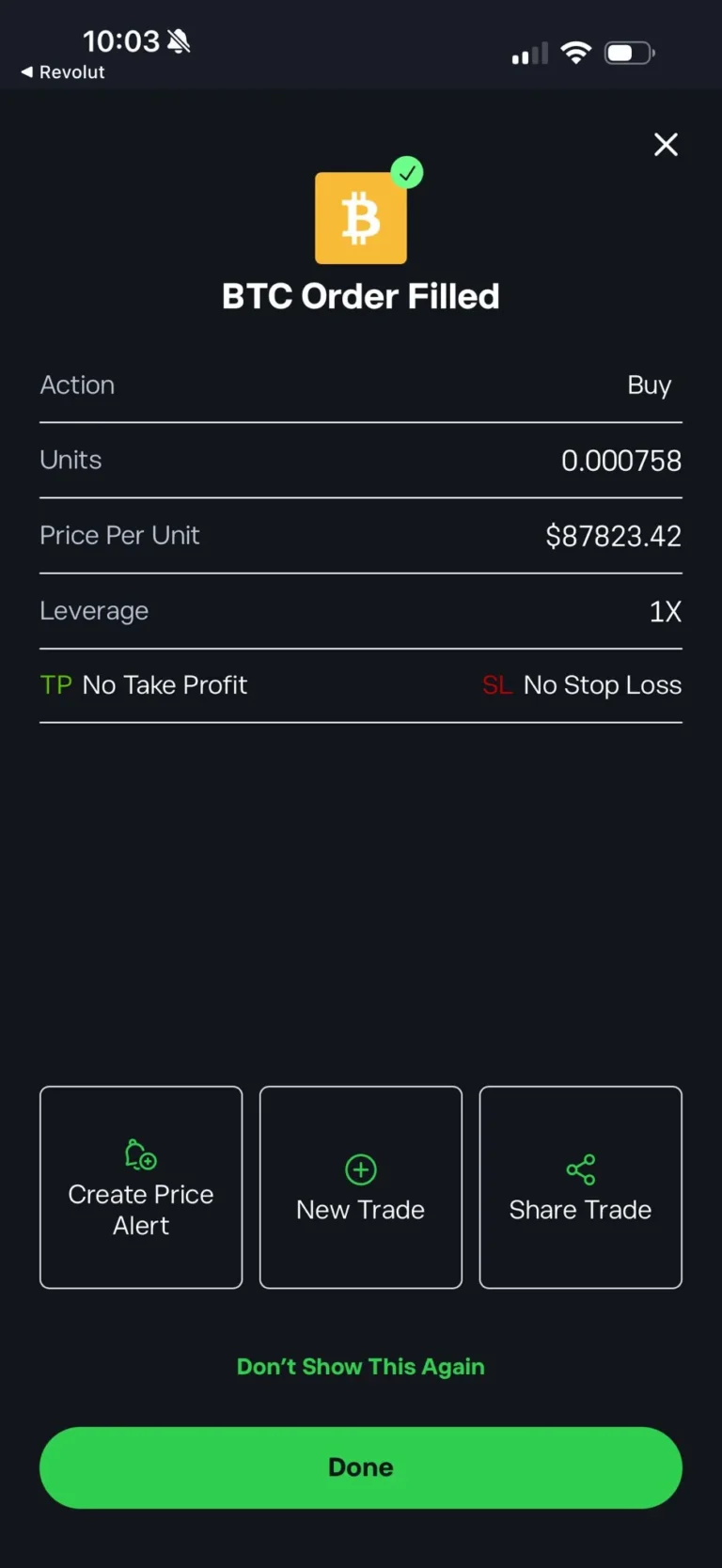Image resolution: width=722 pixels, height=1568 pixels.
Task: Click the Price Per Unit value $87823.42
Action: tap(613, 535)
